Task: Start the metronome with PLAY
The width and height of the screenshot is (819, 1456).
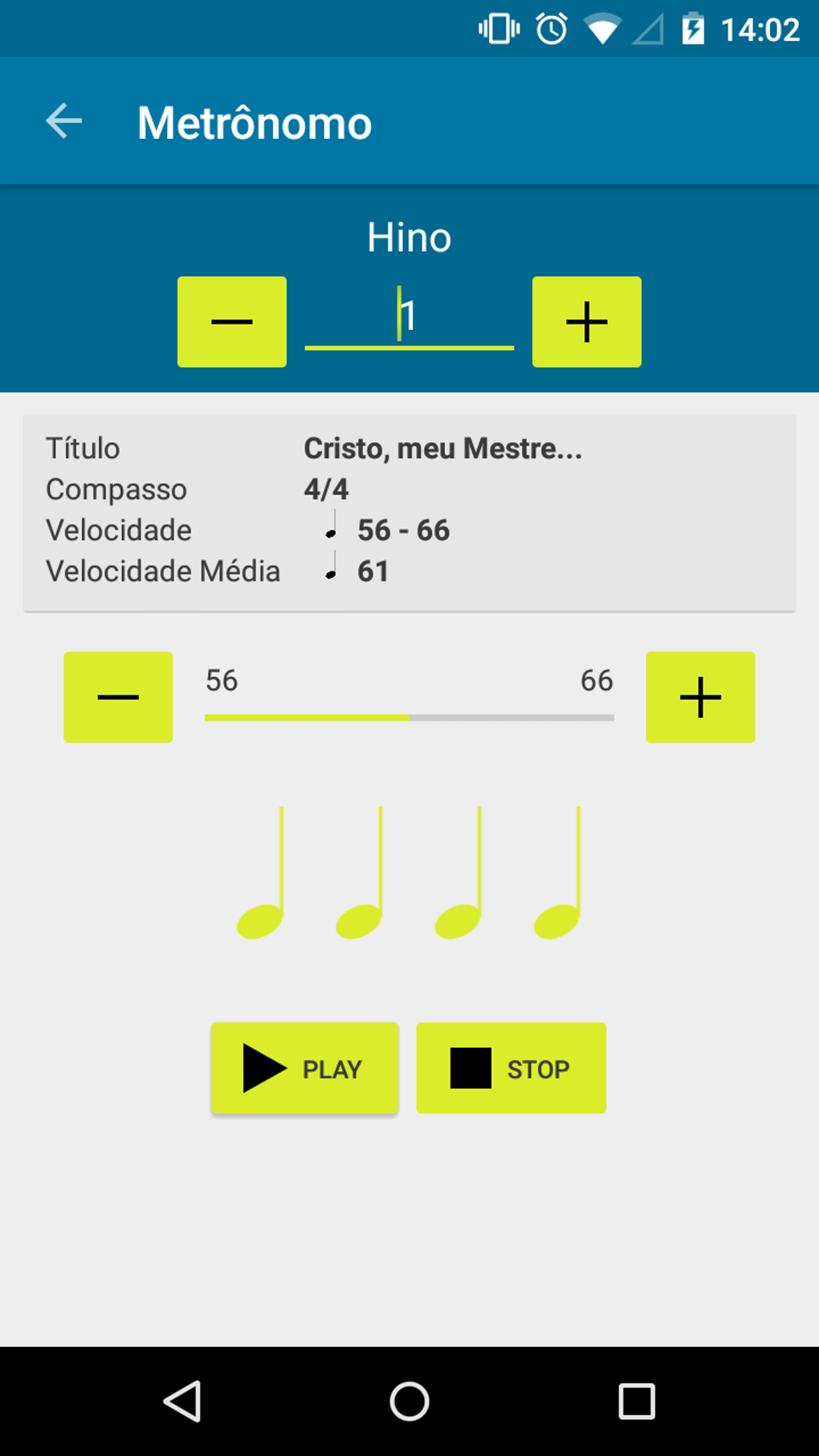Action: 304,1068
